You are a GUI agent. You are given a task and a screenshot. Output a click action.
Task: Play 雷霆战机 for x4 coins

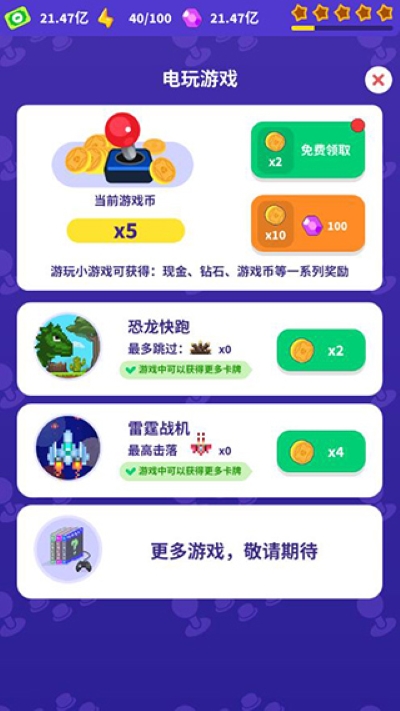pos(321,452)
